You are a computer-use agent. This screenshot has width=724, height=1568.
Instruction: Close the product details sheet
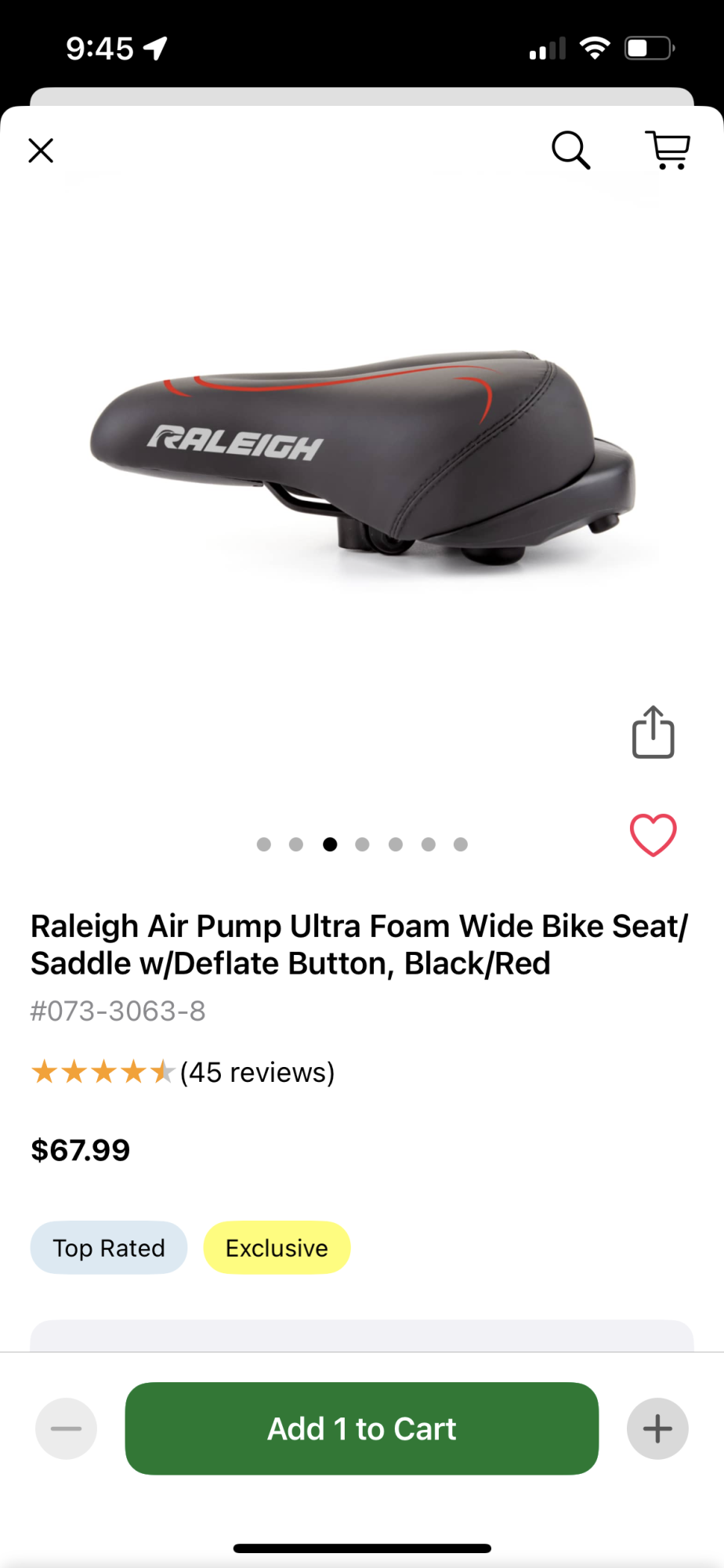tap(41, 151)
